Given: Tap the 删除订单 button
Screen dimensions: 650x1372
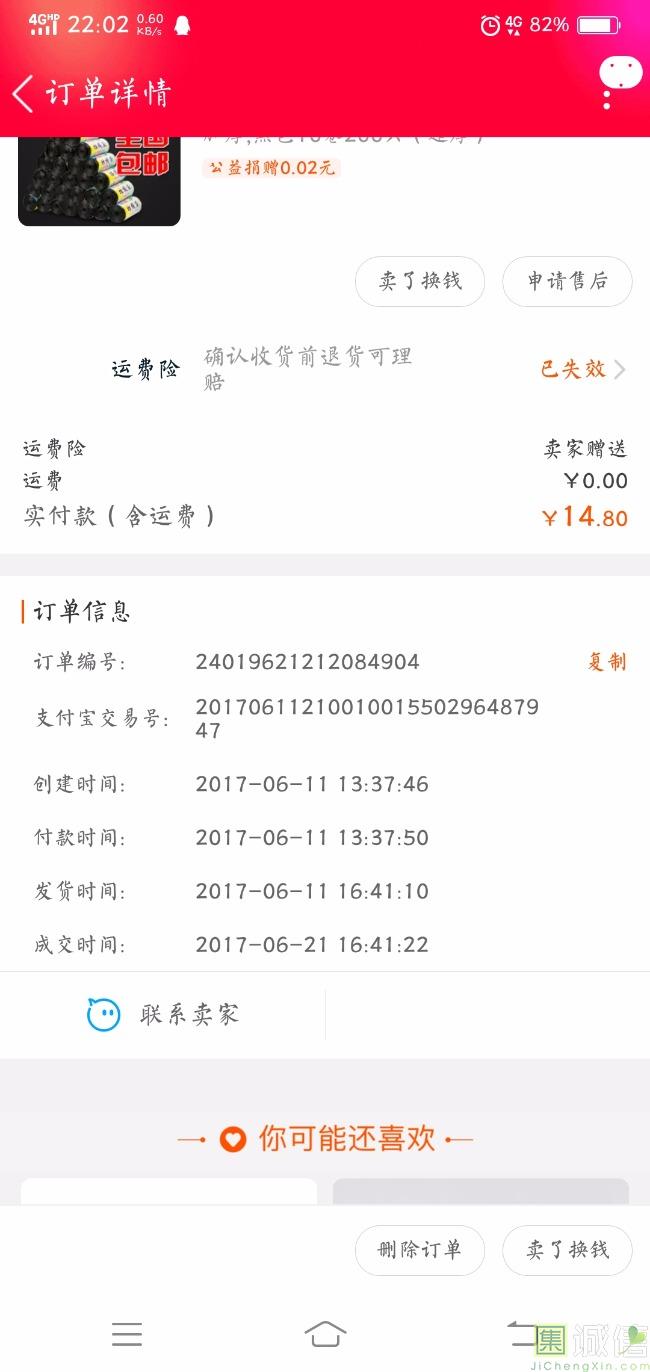Looking at the screenshot, I should pyautogui.click(x=420, y=1250).
